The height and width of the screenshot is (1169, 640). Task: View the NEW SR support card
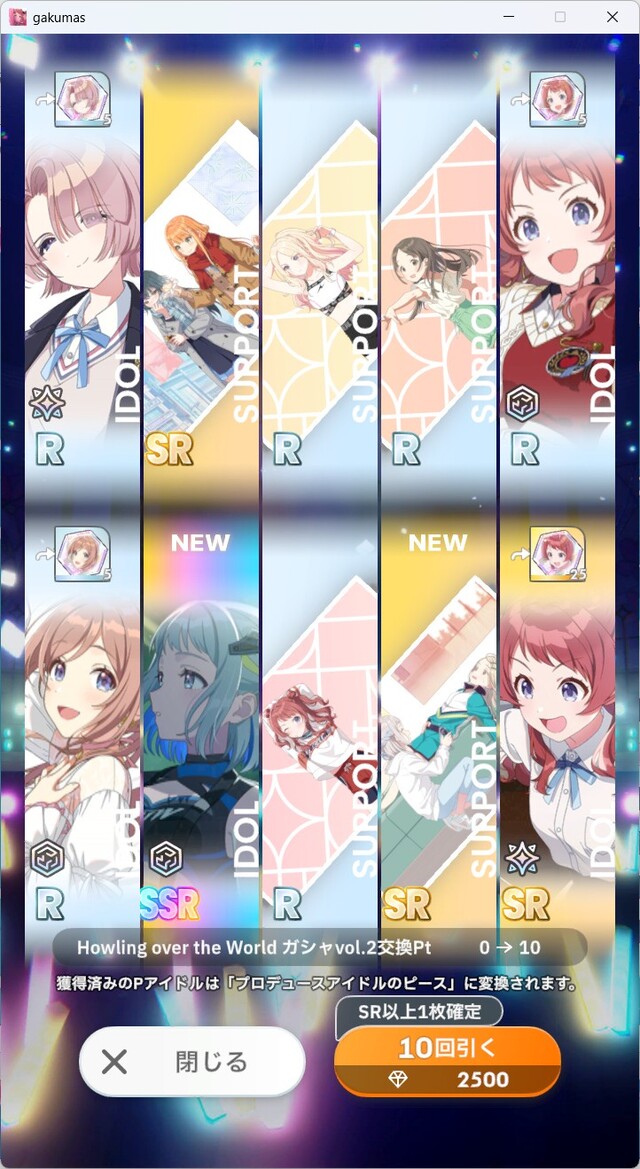coord(439,727)
